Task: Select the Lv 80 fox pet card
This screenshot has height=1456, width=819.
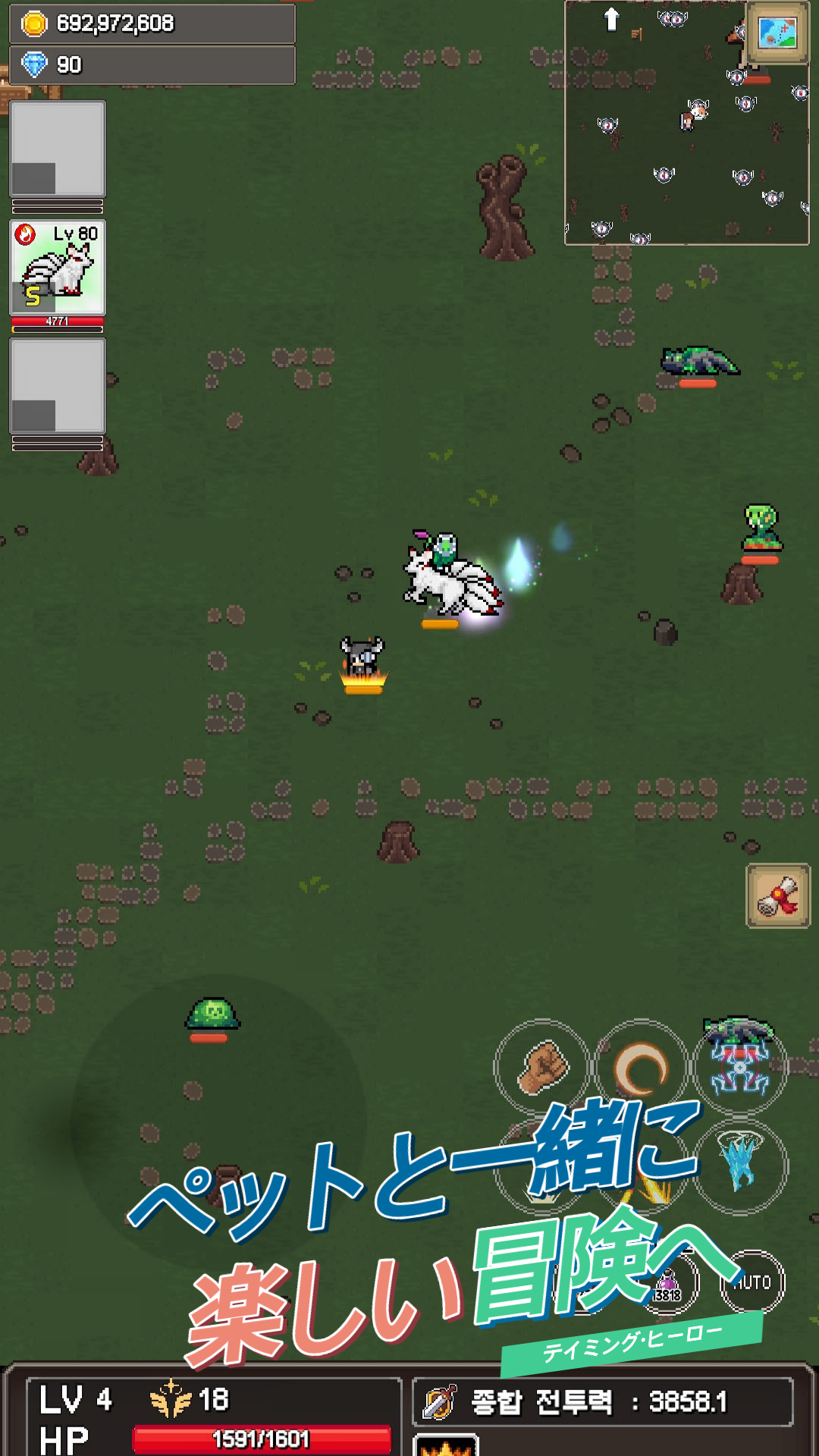Action: [x=58, y=268]
